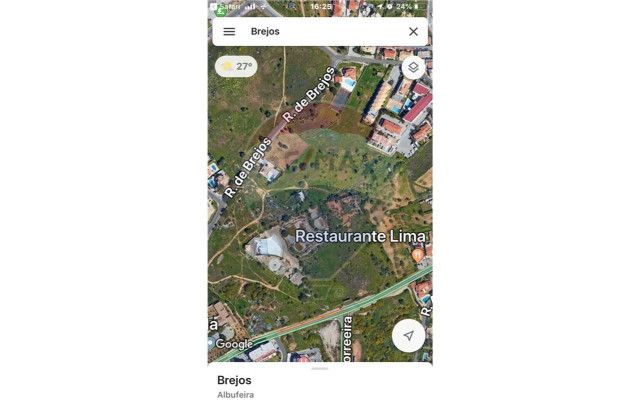Tap the Brejos search field
This screenshot has height=400, width=640.
320,32
